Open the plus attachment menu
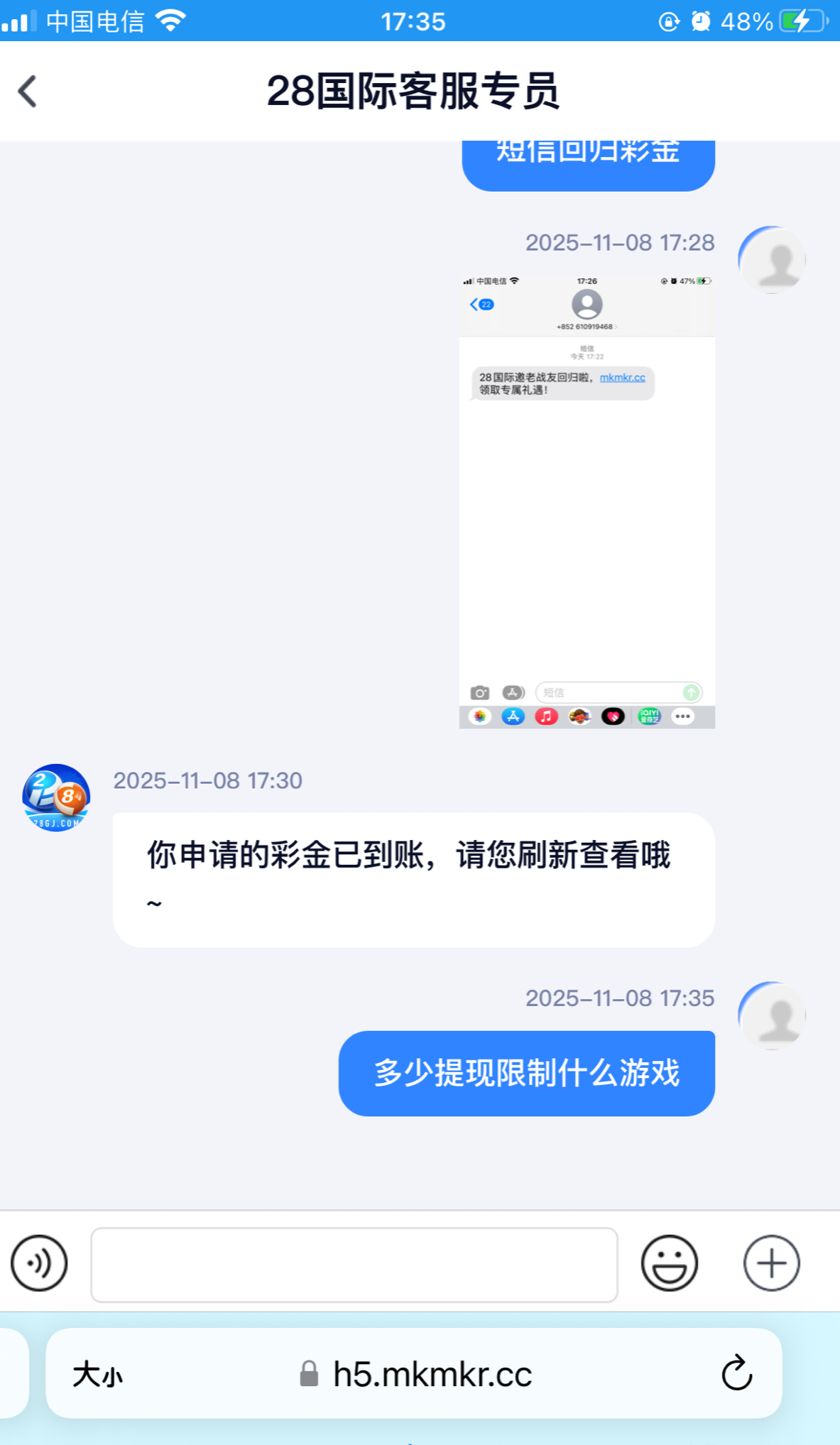The height and width of the screenshot is (1445, 840). point(771,1263)
